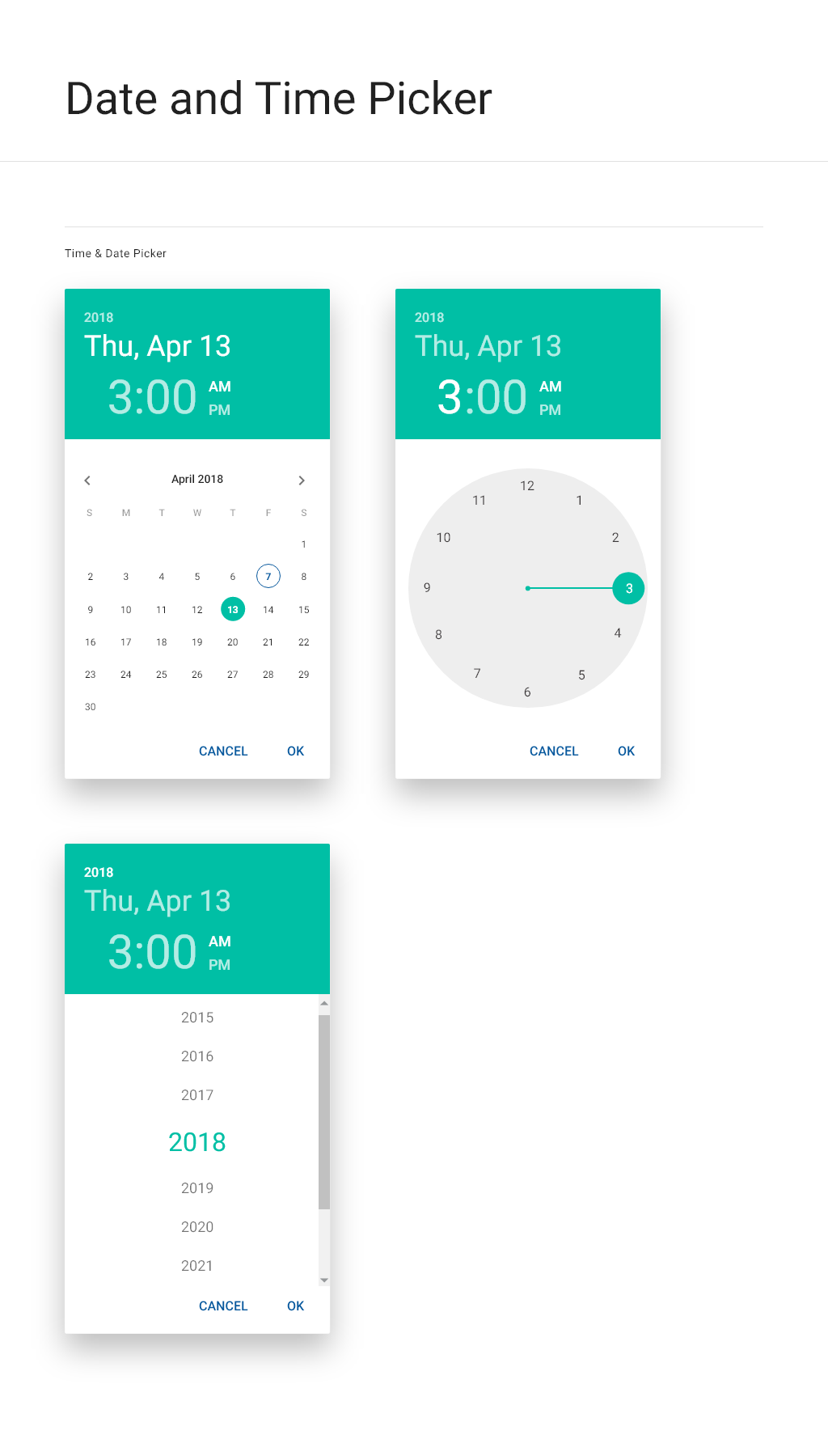Screen dimensions: 828x1456
Task: Pick day 20 in the calendar
Action: tap(233, 642)
